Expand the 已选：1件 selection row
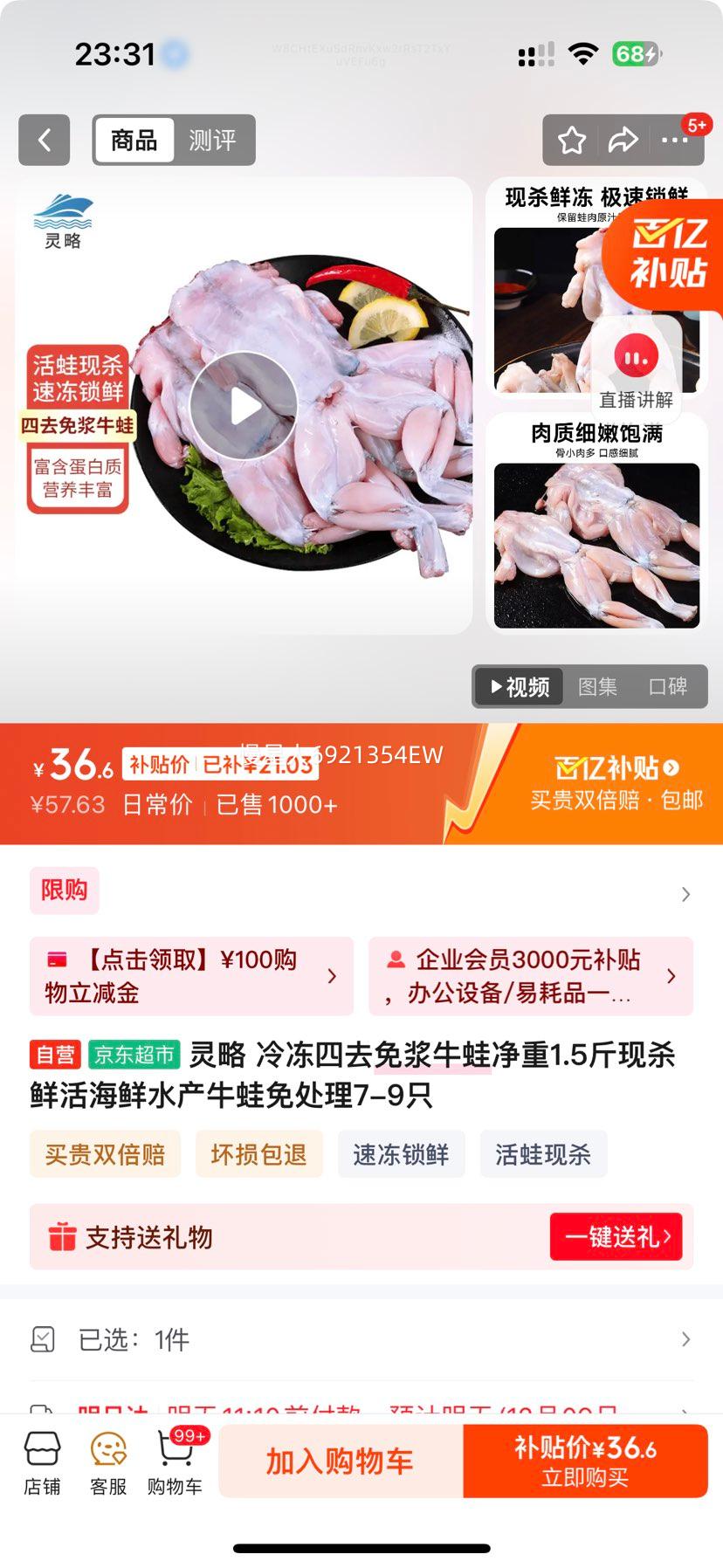 click(x=361, y=1338)
